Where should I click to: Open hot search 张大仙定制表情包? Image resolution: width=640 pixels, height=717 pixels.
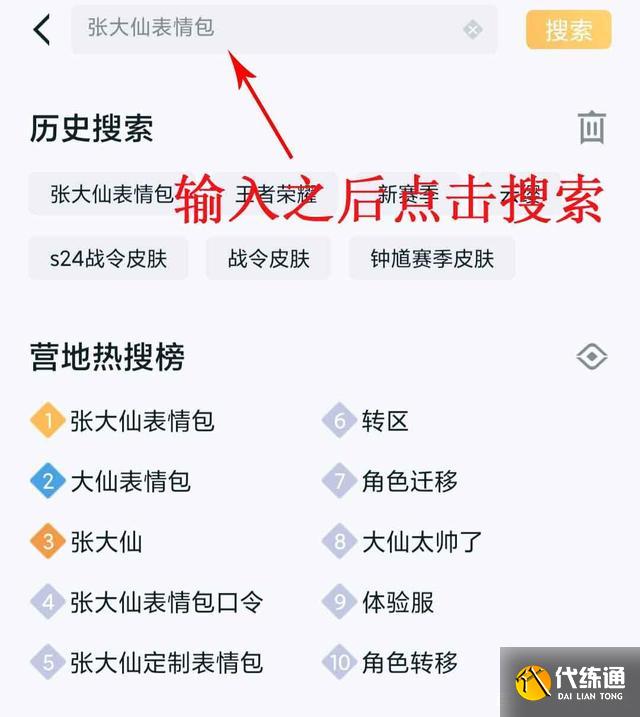pos(166,662)
